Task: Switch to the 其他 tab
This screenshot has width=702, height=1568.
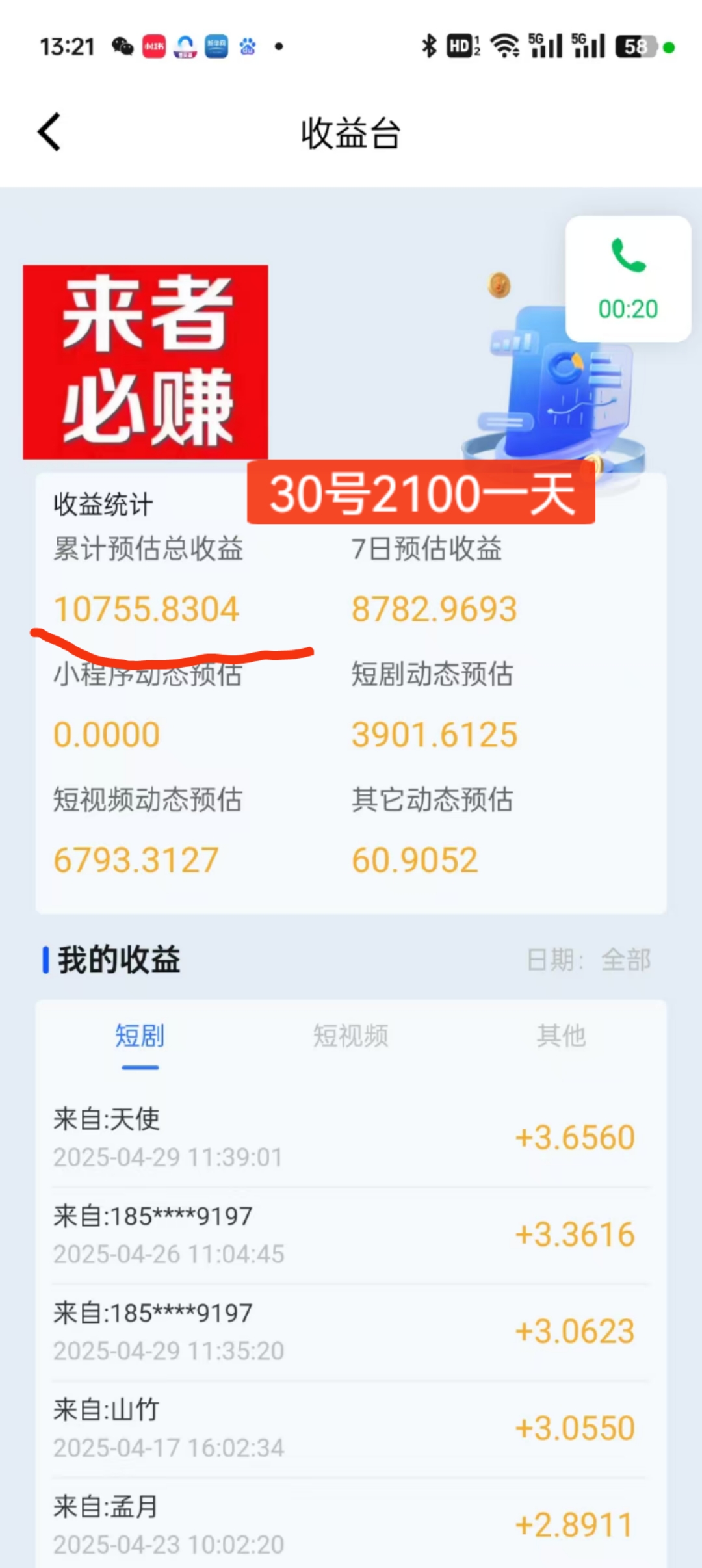Action: point(561,1036)
